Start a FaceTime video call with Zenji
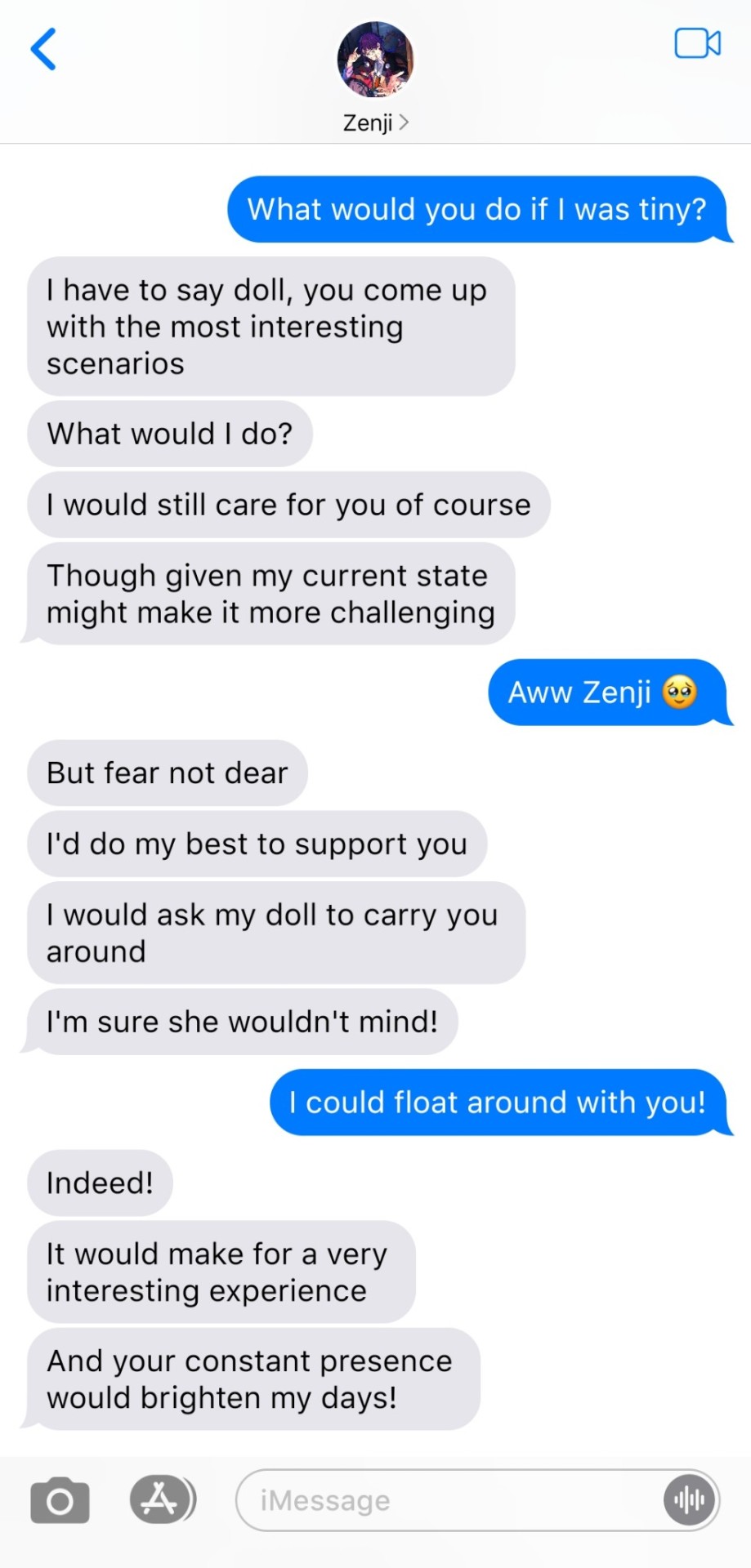The height and width of the screenshot is (1568, 751). (x=697, y=44)
